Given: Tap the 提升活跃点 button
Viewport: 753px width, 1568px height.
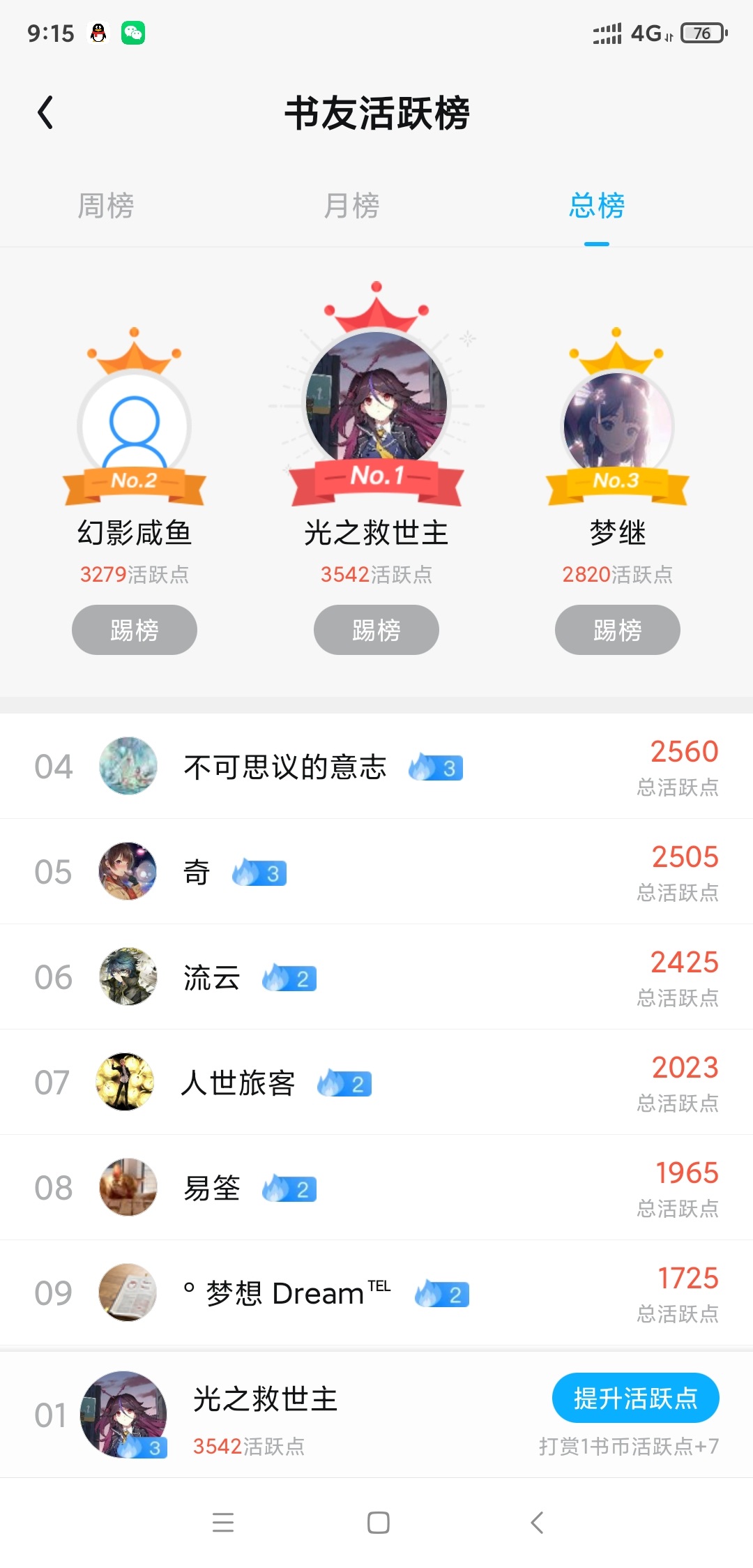Looking at the screenshot, I should (635, 1398).
